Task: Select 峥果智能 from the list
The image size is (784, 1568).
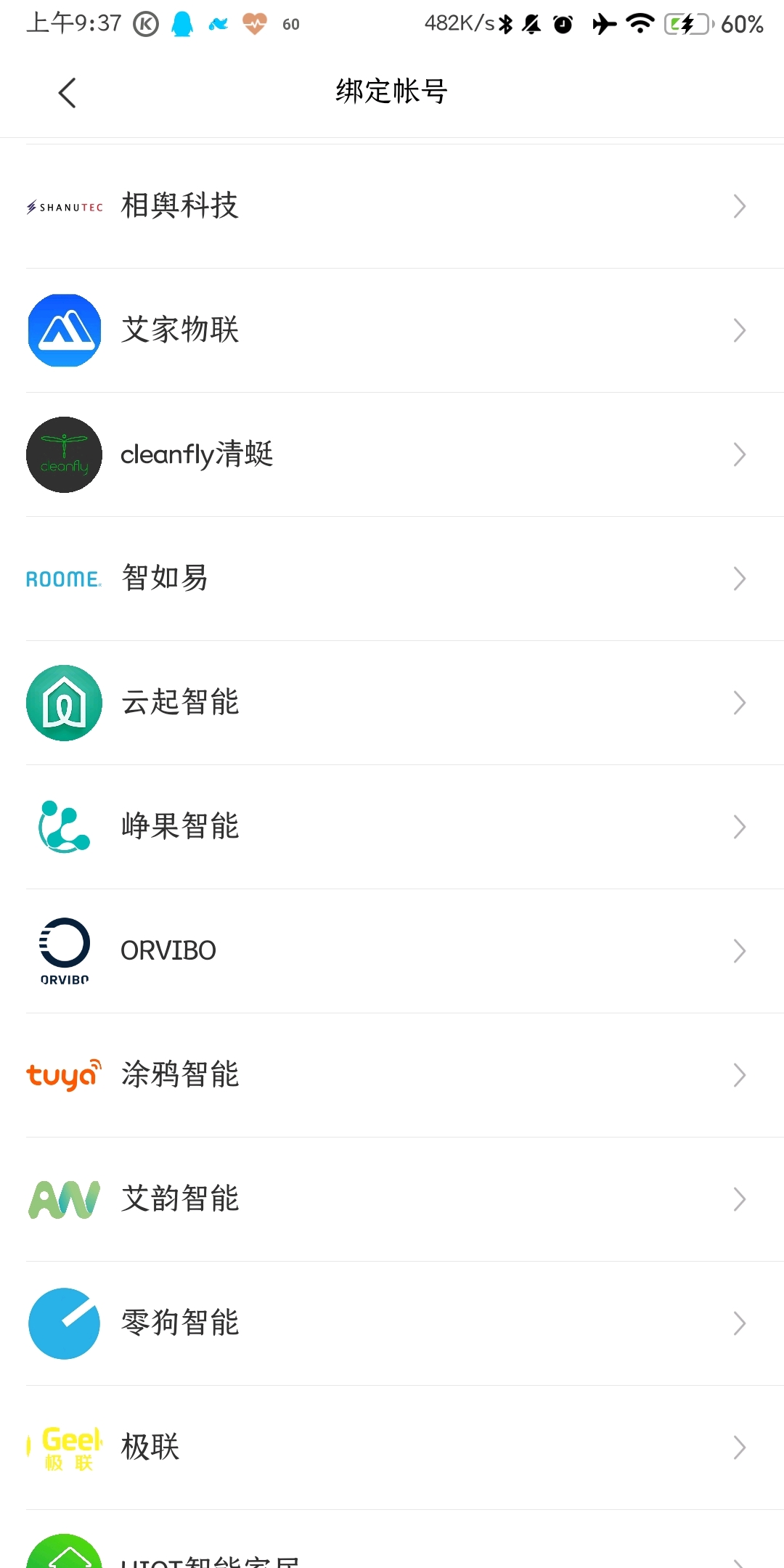Action: [392, 827]
